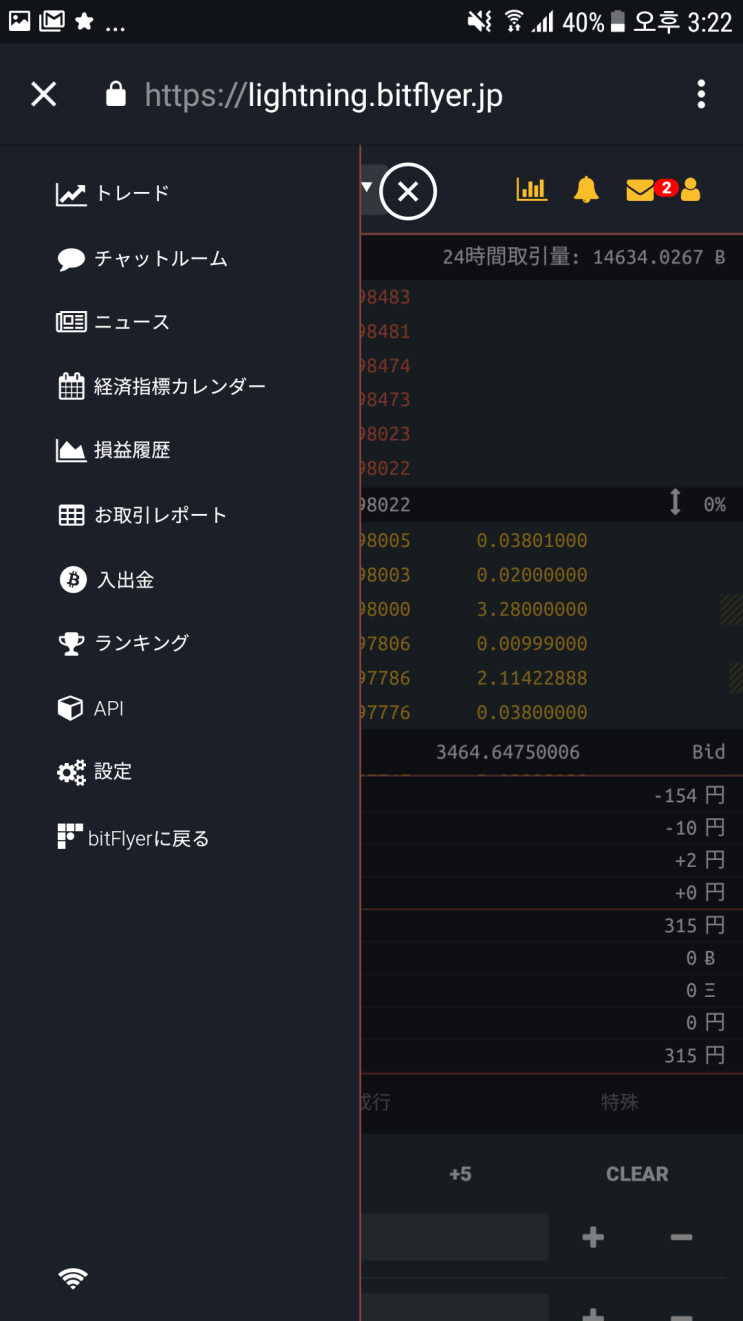Screen dimensions: 743x1321
Task: Open the chart icon in top bar
Action: (531, 189)
